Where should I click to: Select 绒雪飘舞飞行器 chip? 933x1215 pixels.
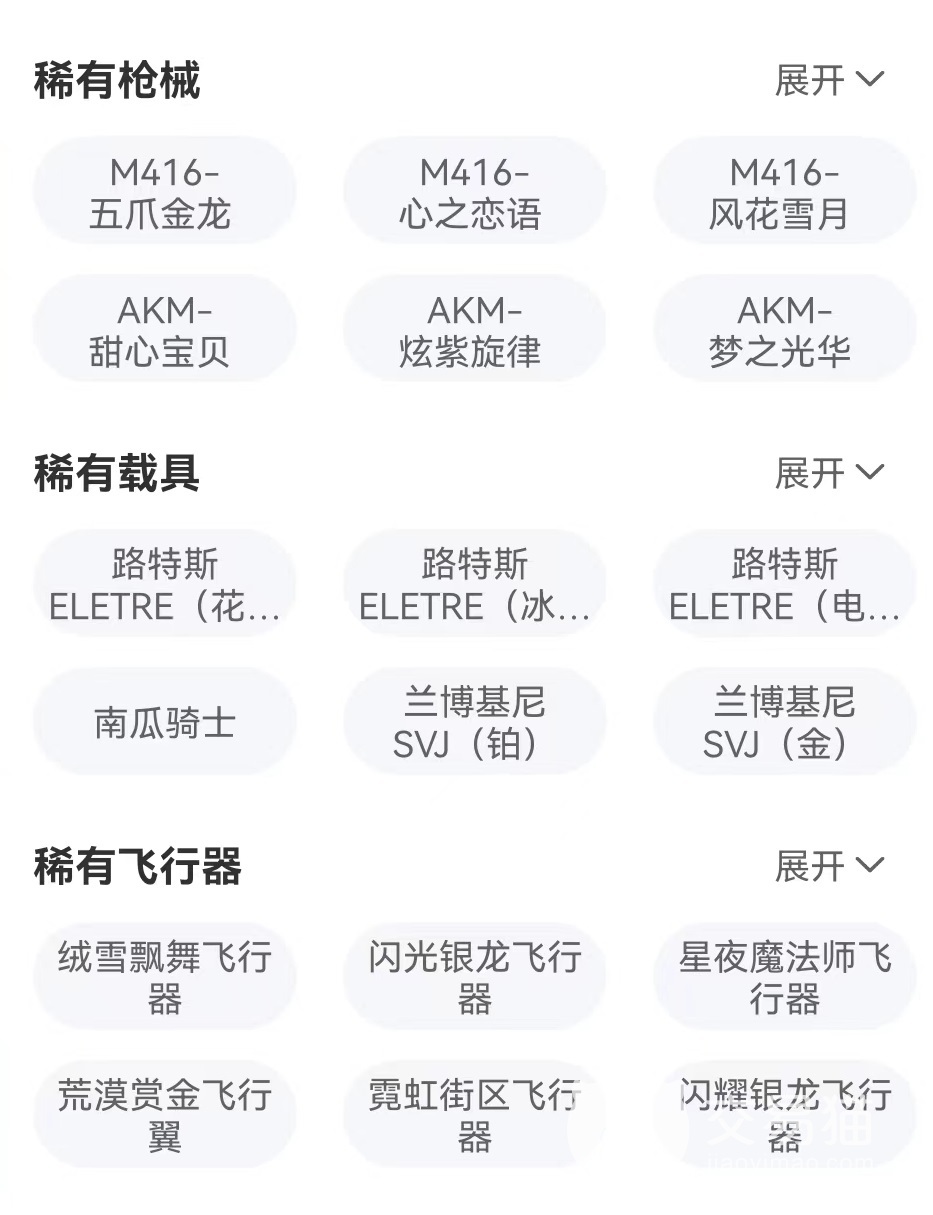(x=165, y=979)
